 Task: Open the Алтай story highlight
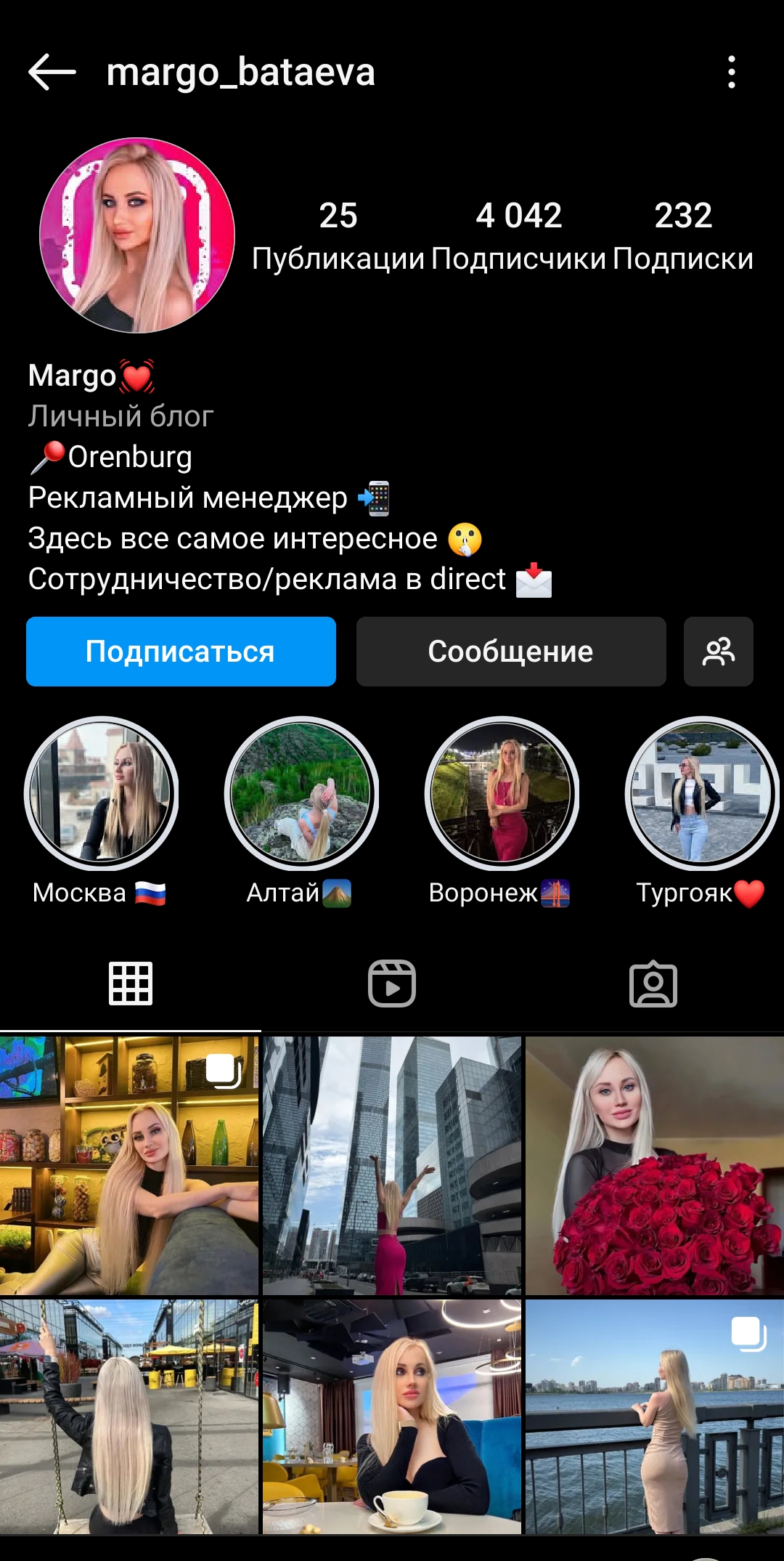click(300, 797)
